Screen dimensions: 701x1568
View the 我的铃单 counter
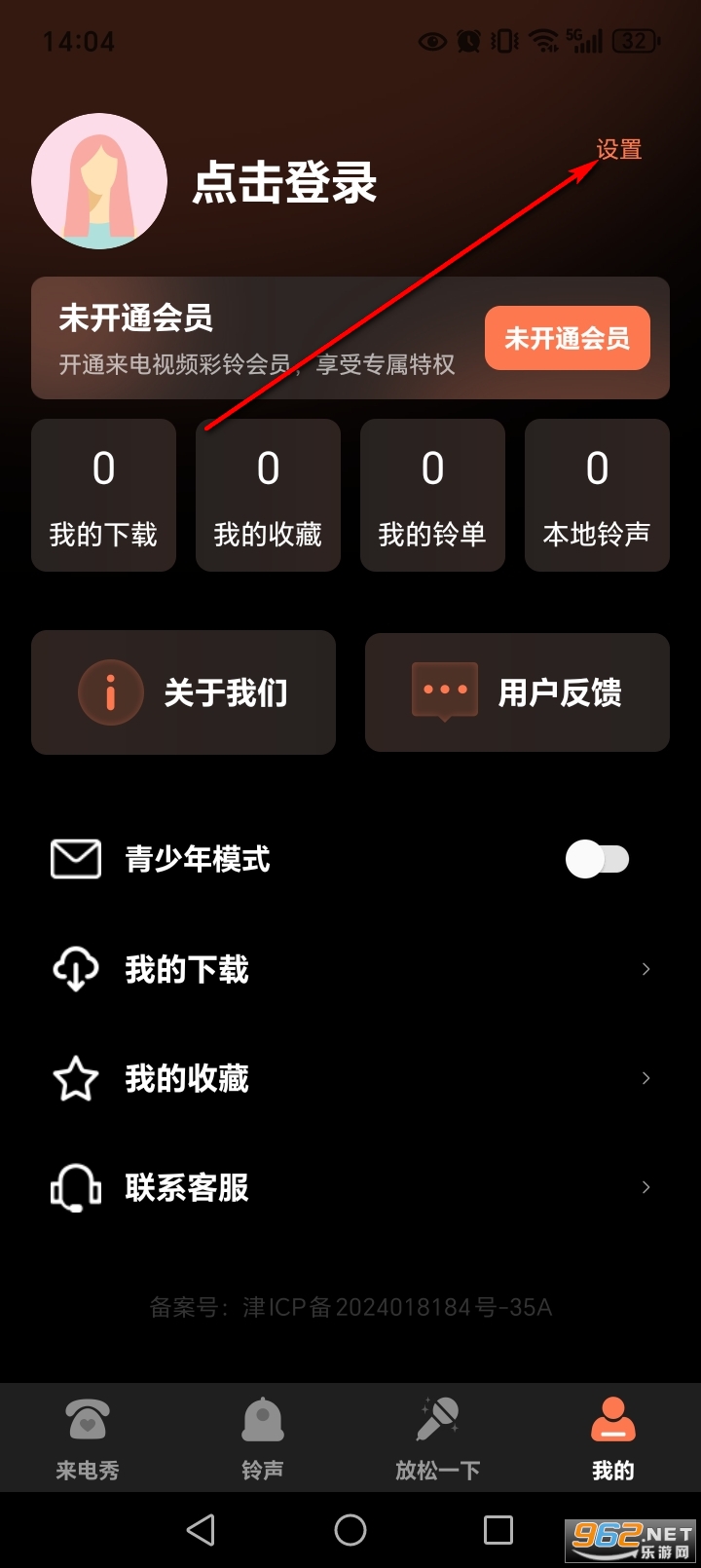click(431, 495)
